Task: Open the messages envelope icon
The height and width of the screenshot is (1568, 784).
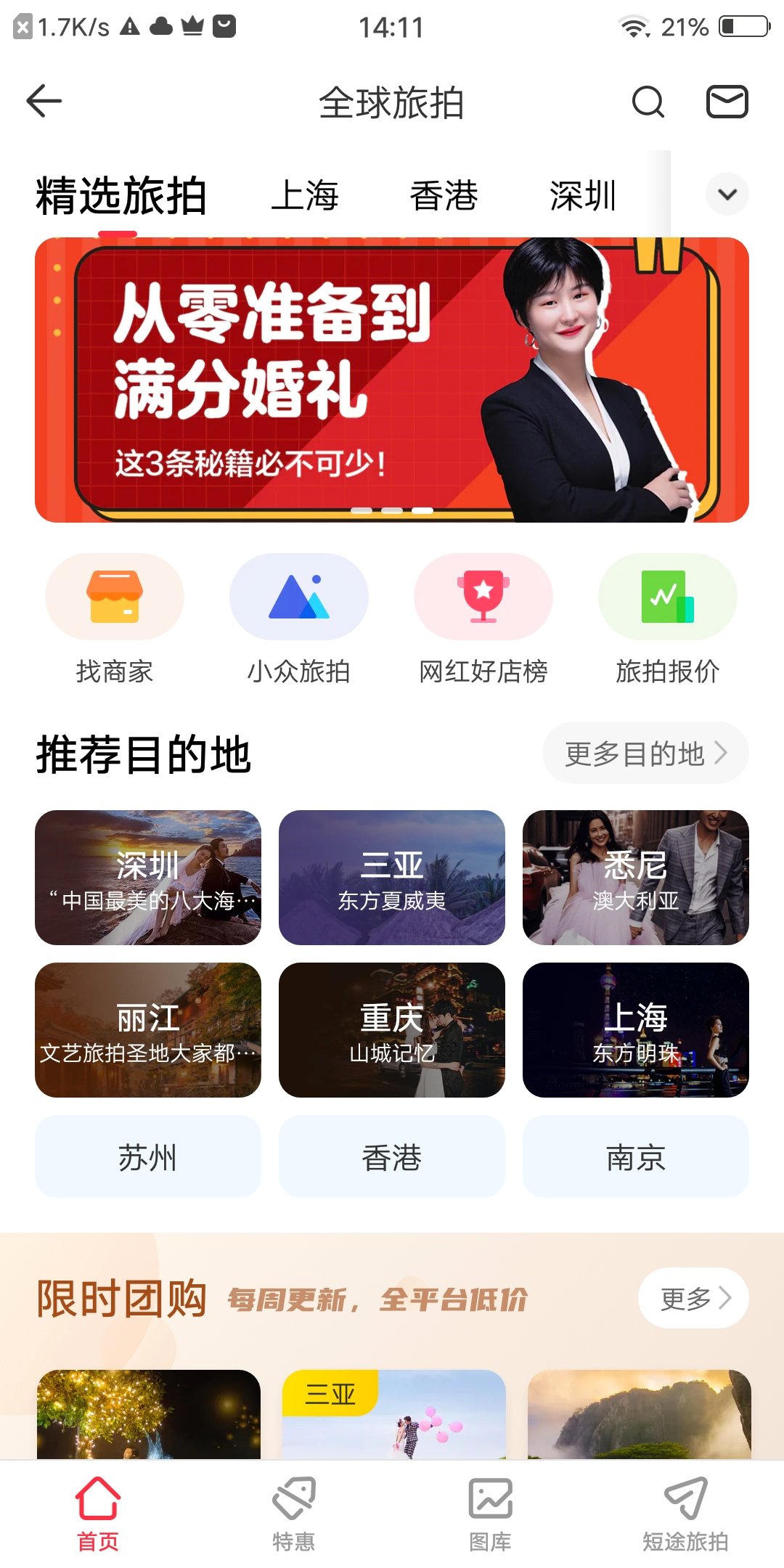Action: click(x=727, y=102)
